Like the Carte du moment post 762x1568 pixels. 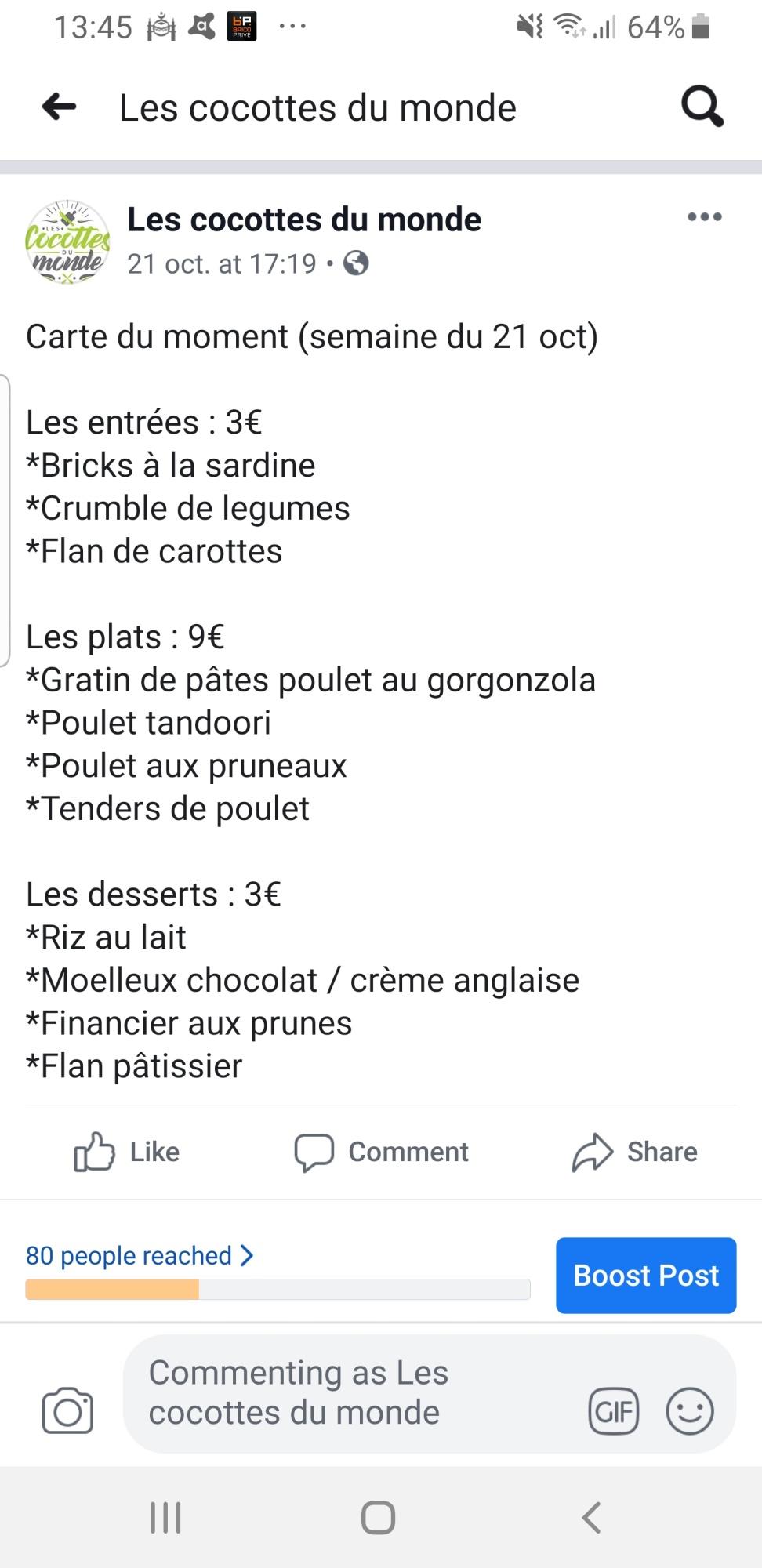pos(127,1152)
